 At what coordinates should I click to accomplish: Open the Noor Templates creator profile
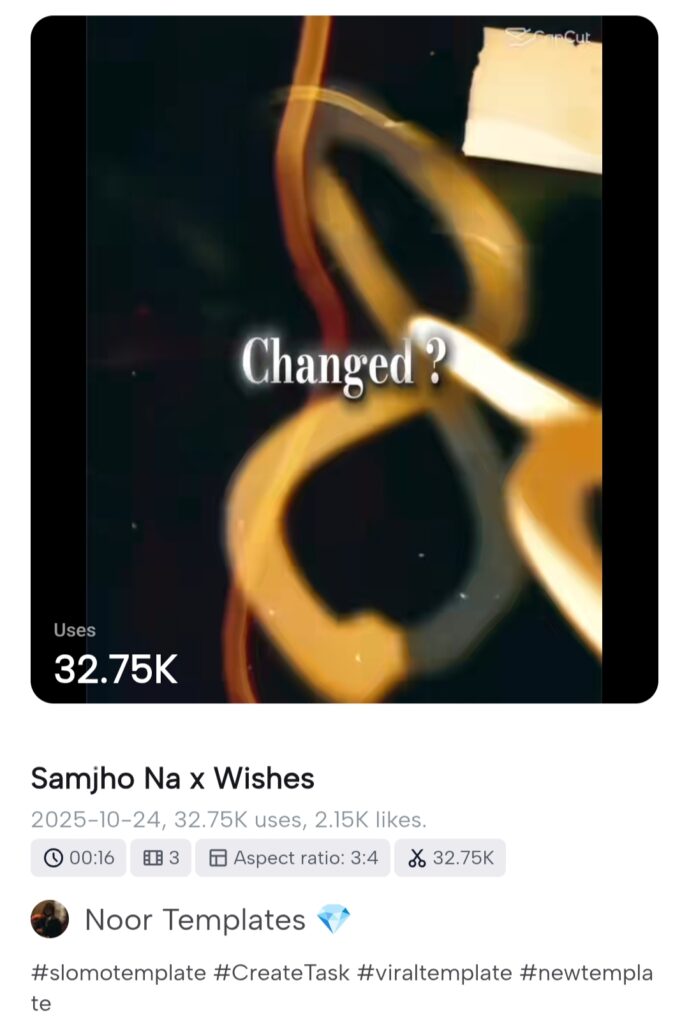(194, 919)
